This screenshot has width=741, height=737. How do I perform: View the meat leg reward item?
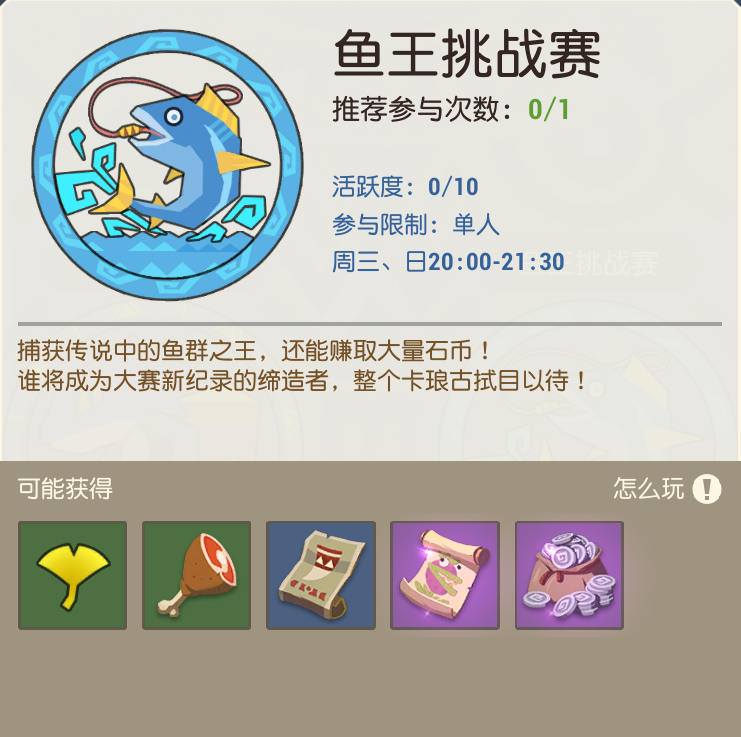(x=196, y=575)
